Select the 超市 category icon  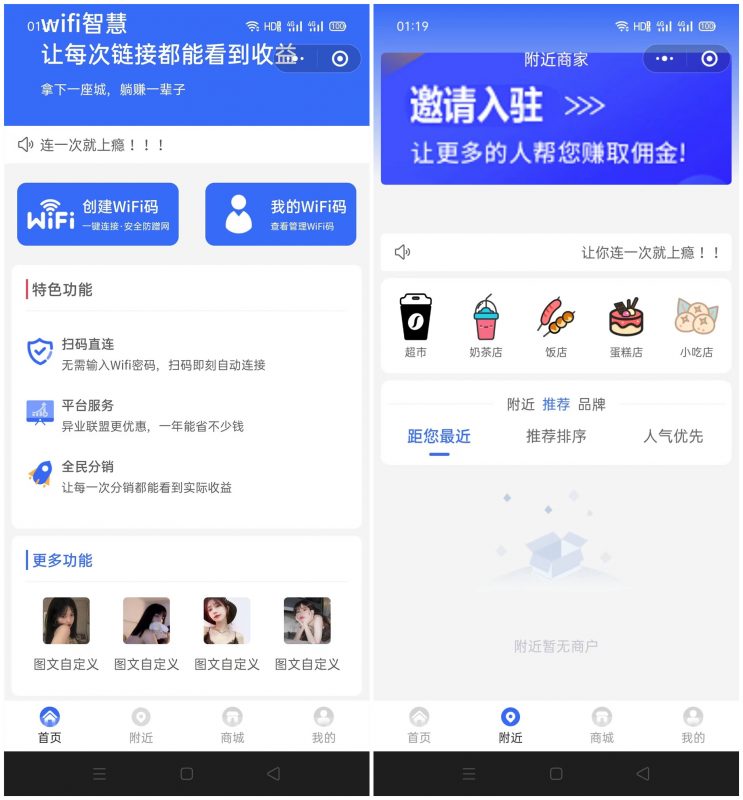point(416,315)
